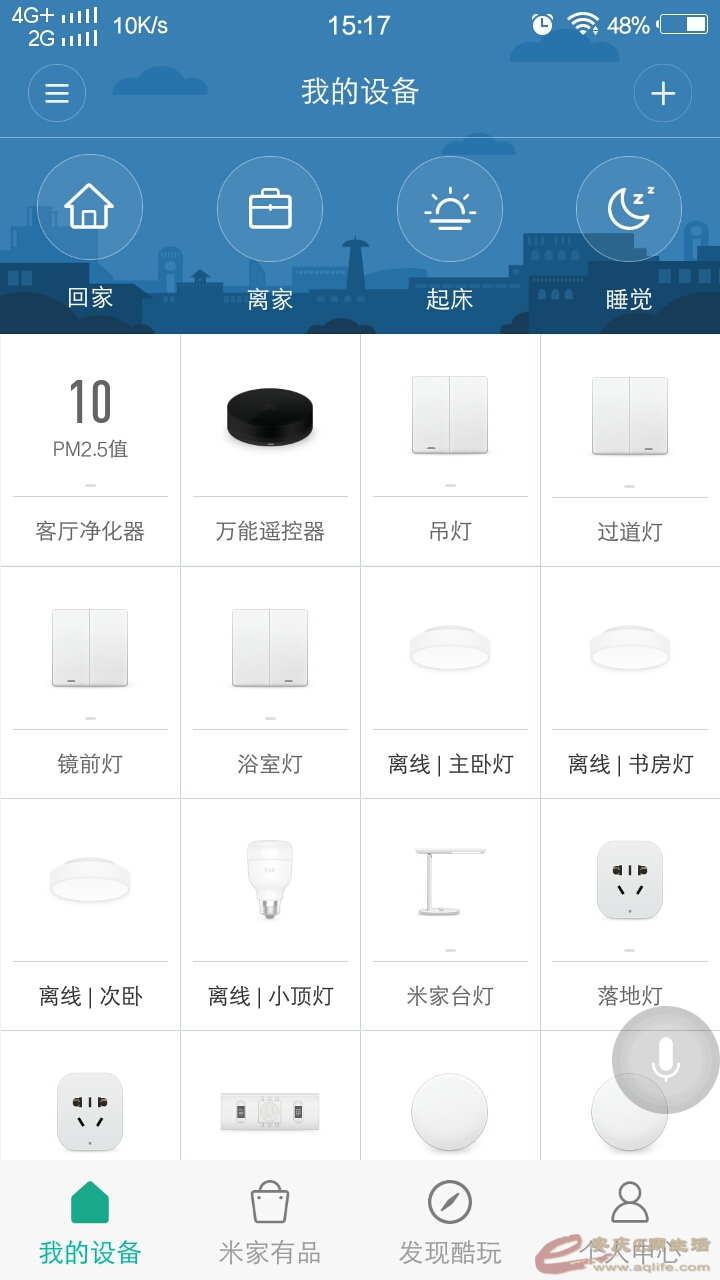Viewport: 720px width, 1280px height.
Task: Open the 万能遥控器 device
Action: pos(270,450)
